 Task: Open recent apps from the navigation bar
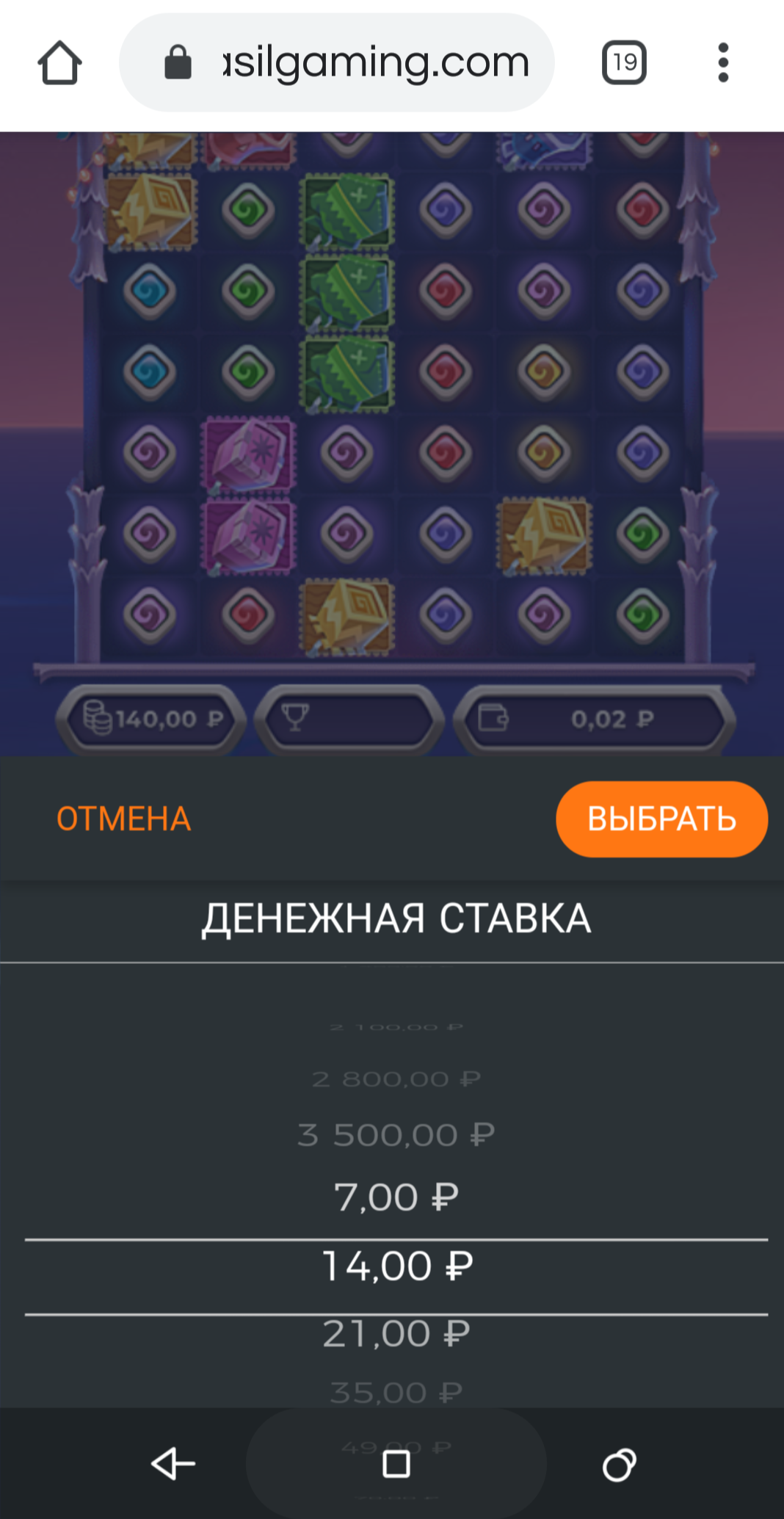pyautogui.click(x=619, y=1464)
